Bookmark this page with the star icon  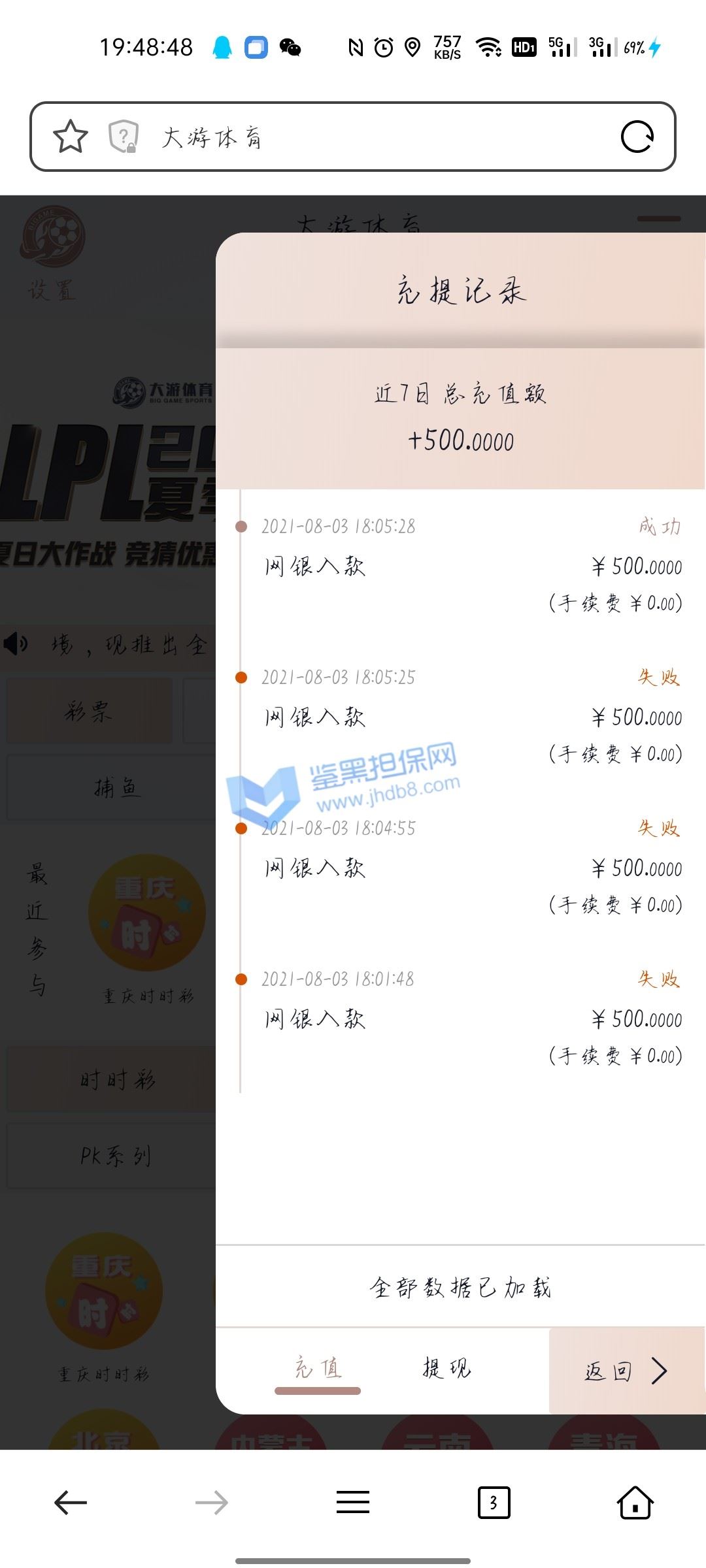[x=70, y=137]
